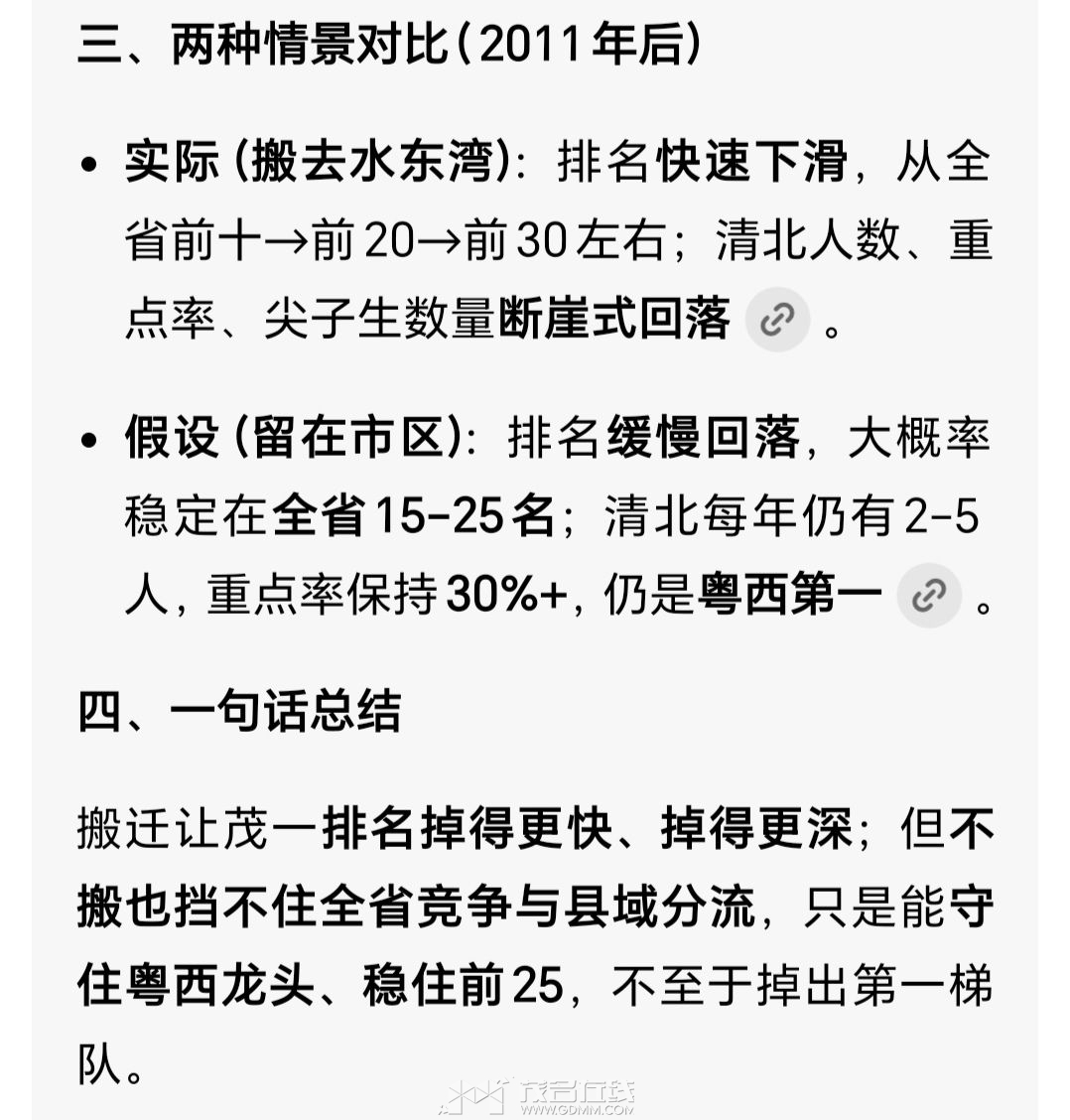Open the citation link after 断崖式回落
The height and width of the screenshot is (1120, 1070).
click(x=777, y=319)
